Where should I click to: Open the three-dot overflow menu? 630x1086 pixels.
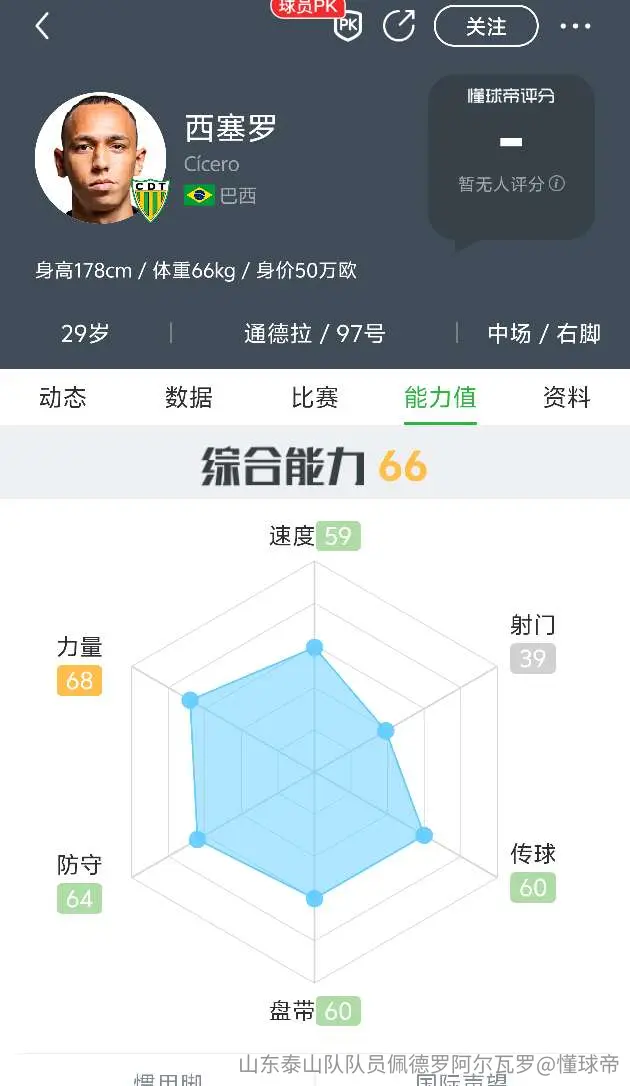(x=575, y=26)
